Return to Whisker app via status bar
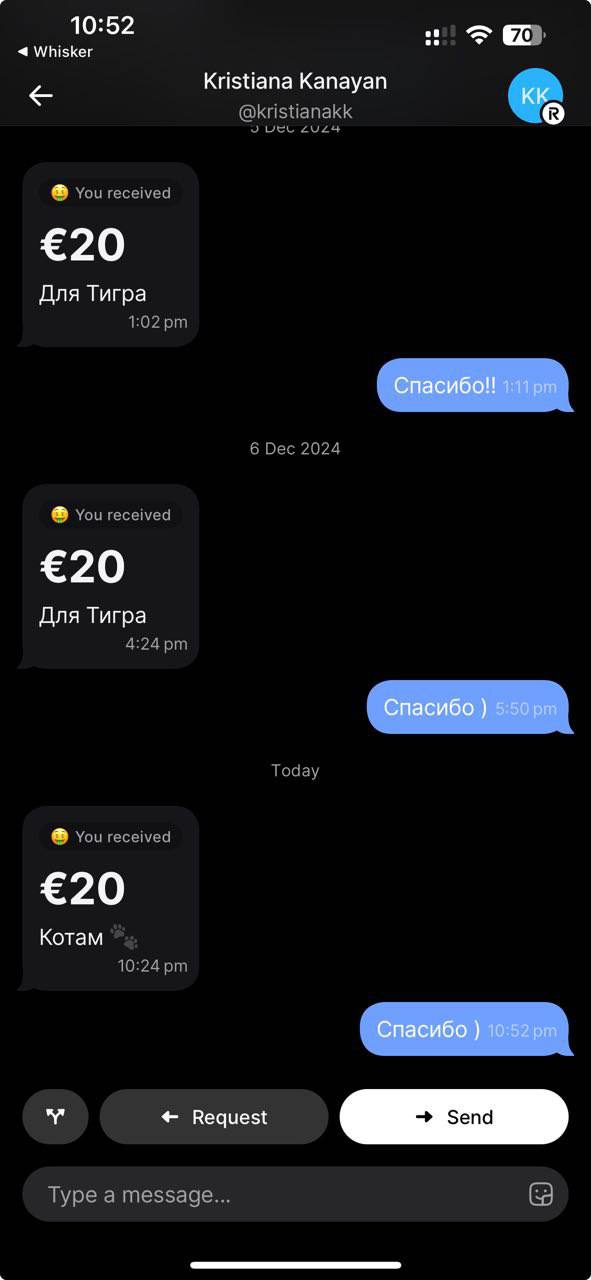 [56, 51]
